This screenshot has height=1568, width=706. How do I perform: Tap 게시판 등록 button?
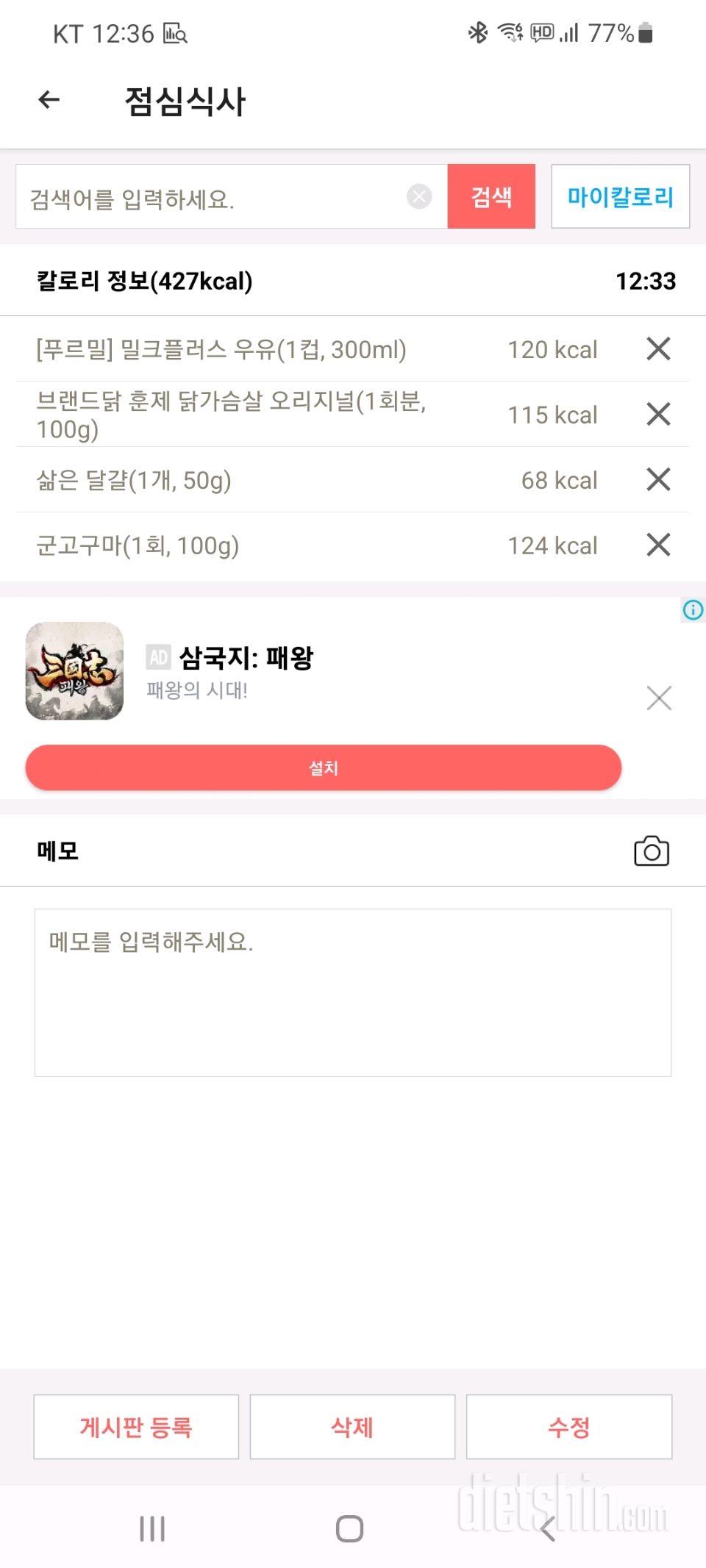(136, 1427)
